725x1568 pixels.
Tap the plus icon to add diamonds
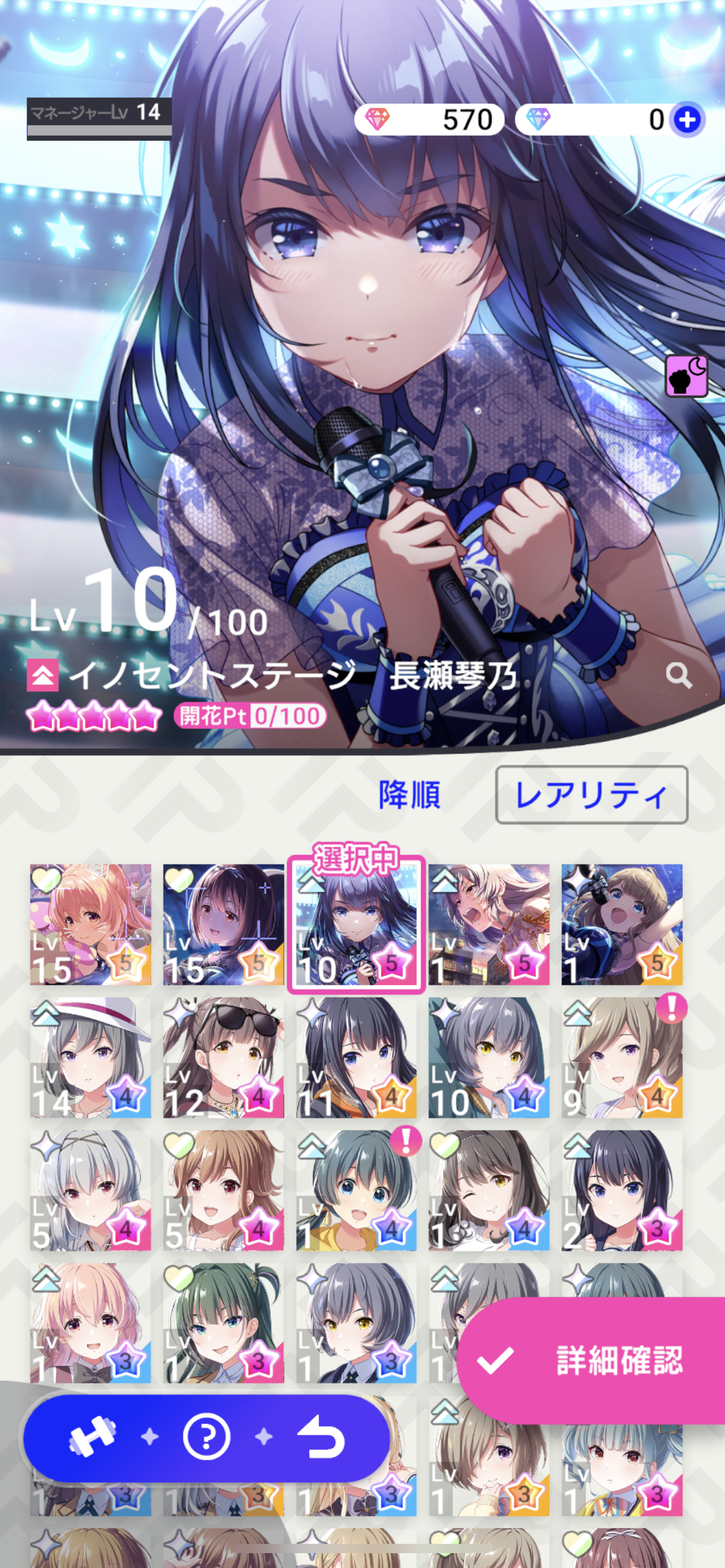(x=688, y=120)
